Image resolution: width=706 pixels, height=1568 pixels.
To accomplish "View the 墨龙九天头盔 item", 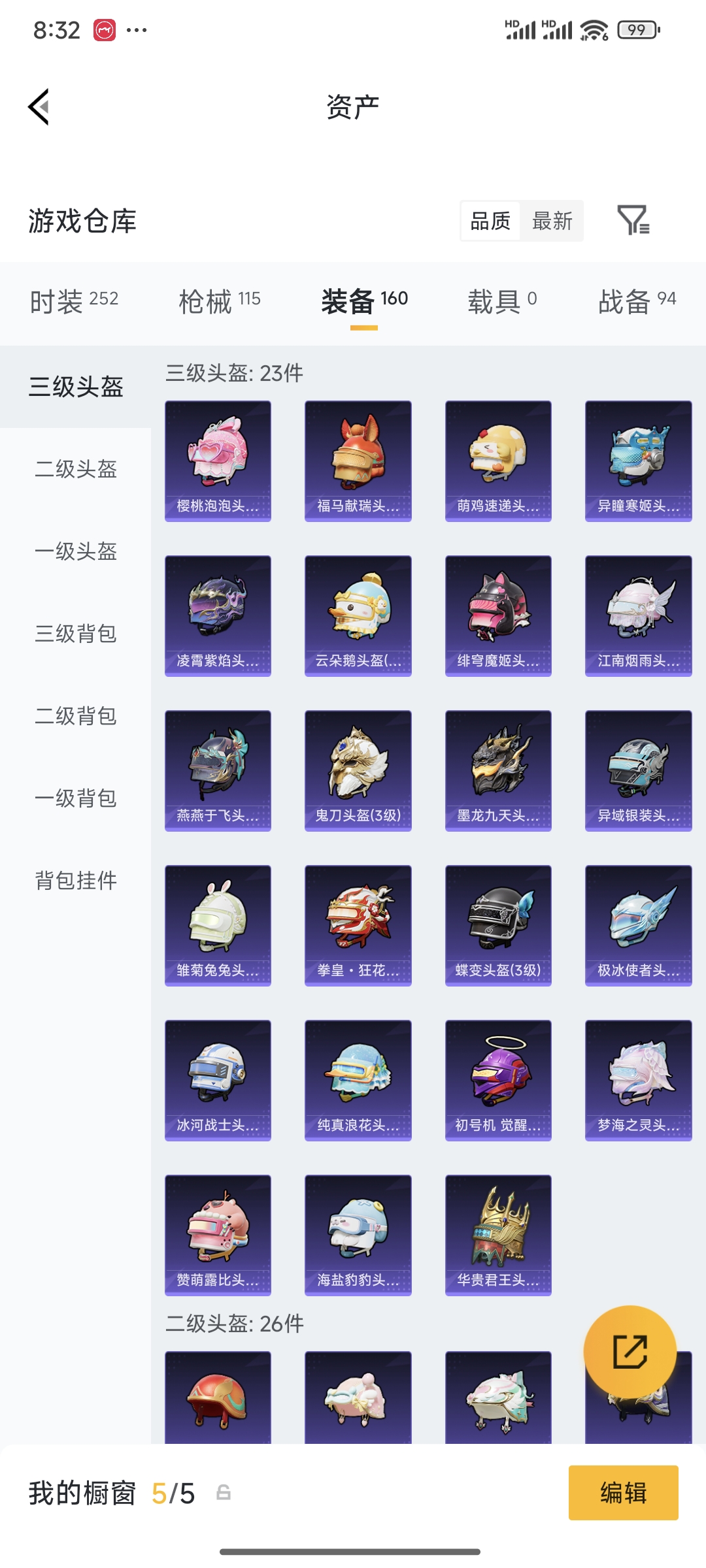I will [498, 770].
